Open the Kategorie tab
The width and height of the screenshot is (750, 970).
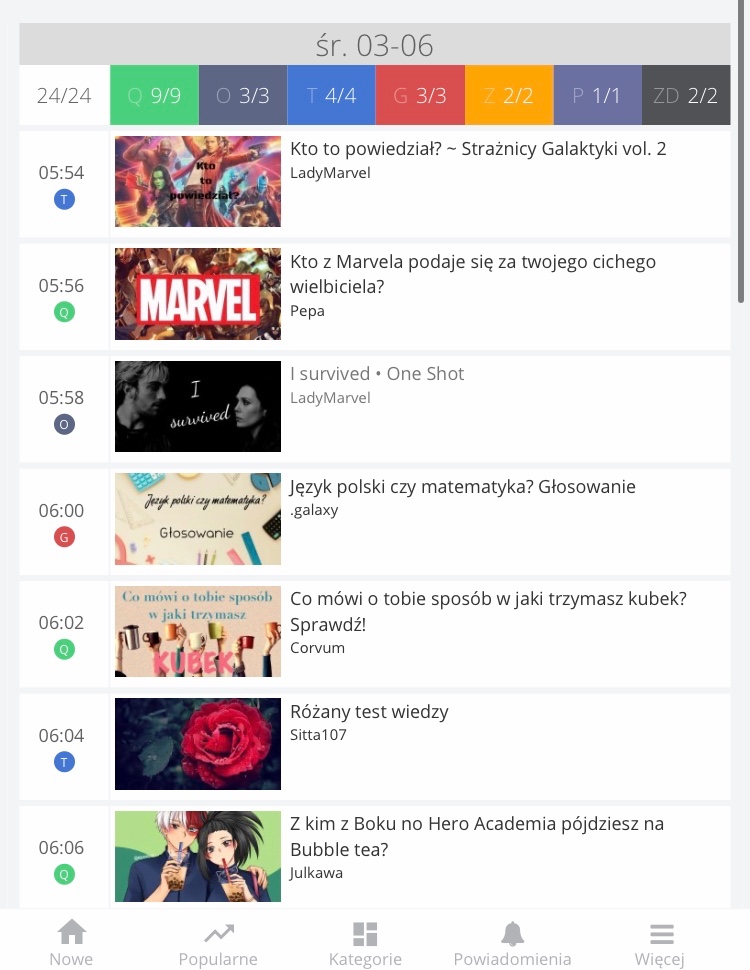click(x=365, y=943)
